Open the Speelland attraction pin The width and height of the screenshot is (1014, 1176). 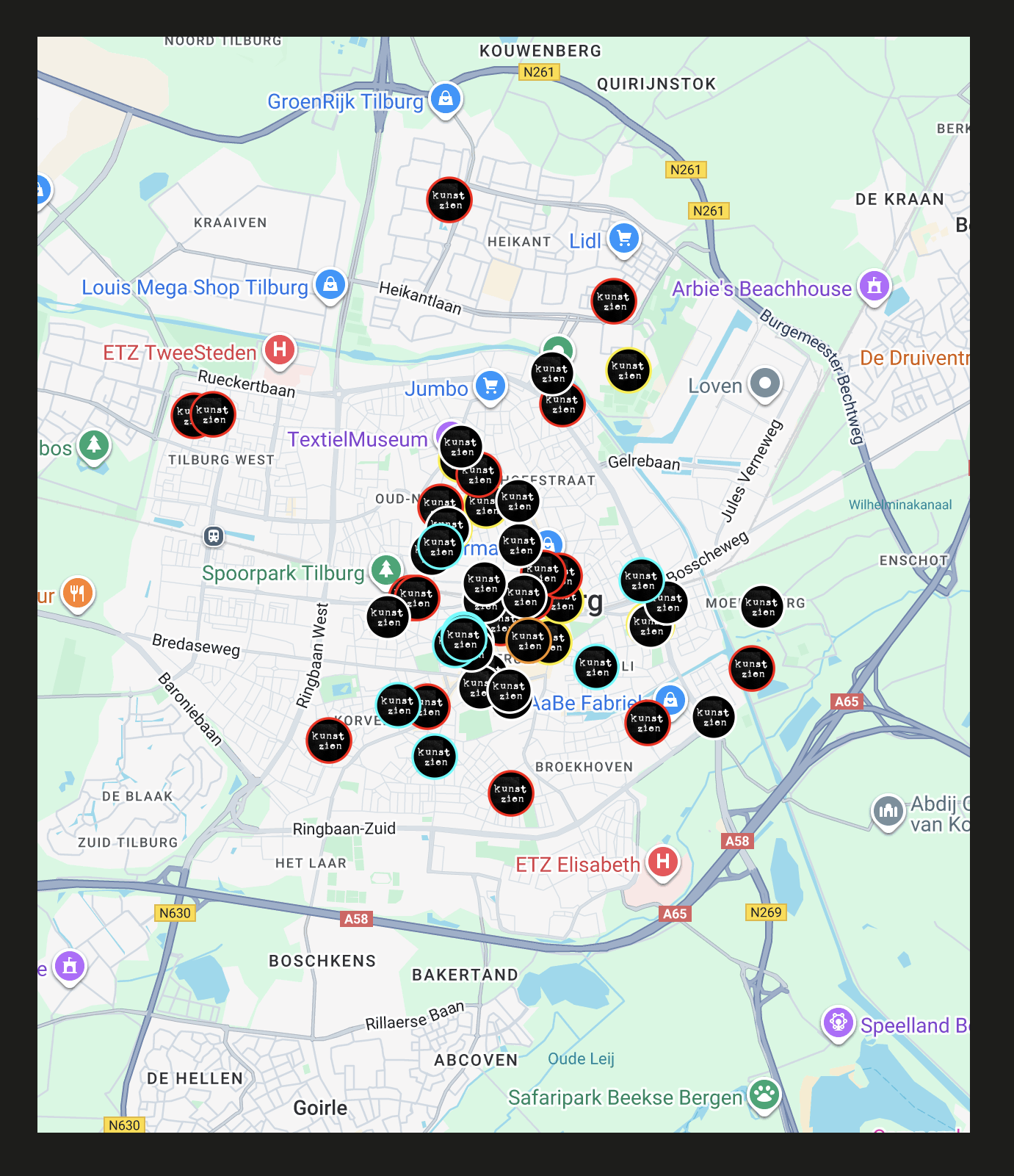click(838, 1022)
